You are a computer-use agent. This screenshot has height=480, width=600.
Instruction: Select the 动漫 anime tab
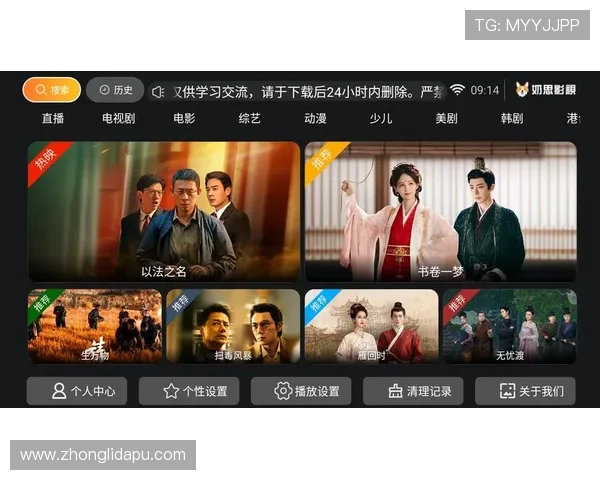point(315,118)
